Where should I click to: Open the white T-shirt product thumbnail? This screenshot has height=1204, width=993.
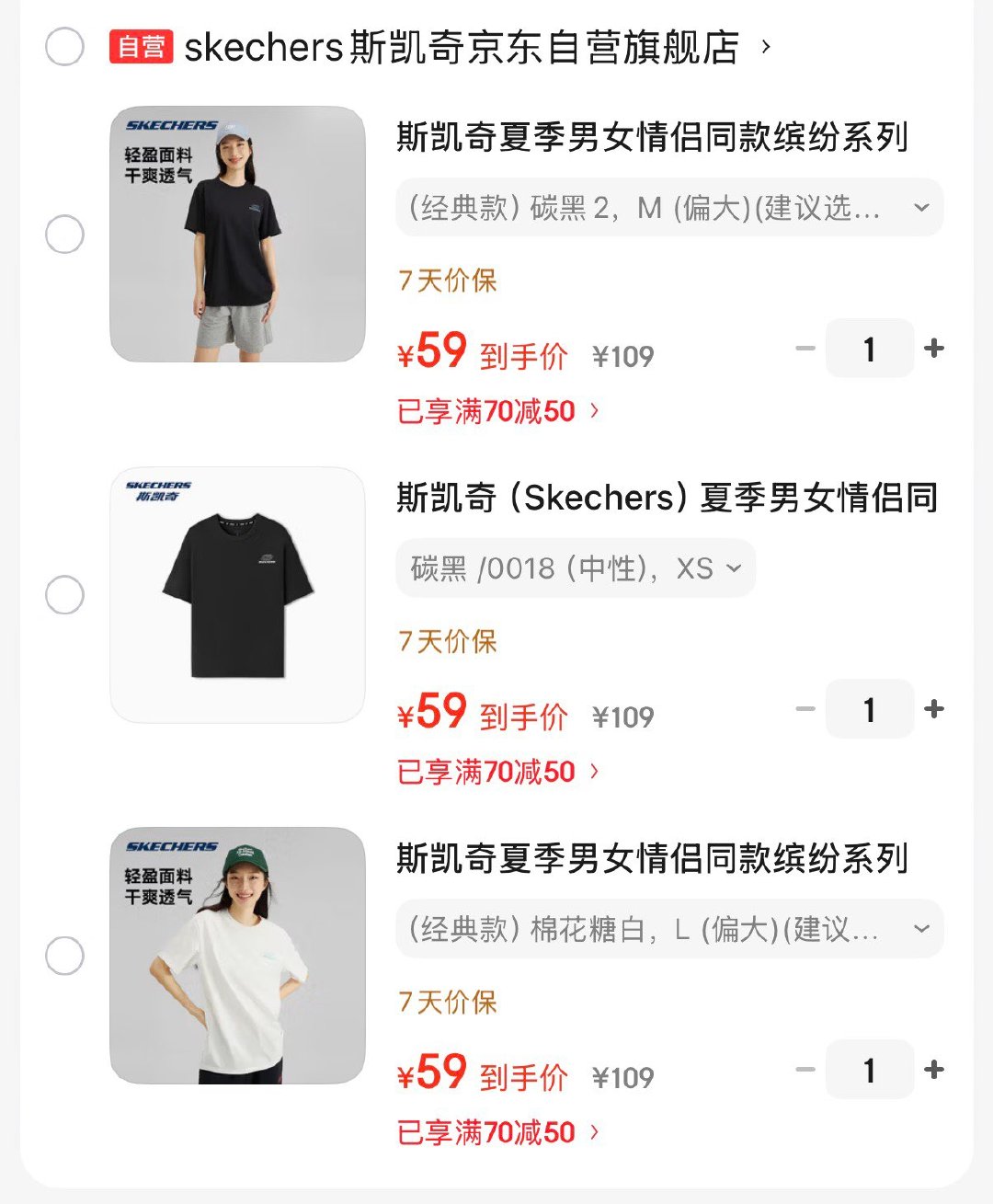[237, 956]
